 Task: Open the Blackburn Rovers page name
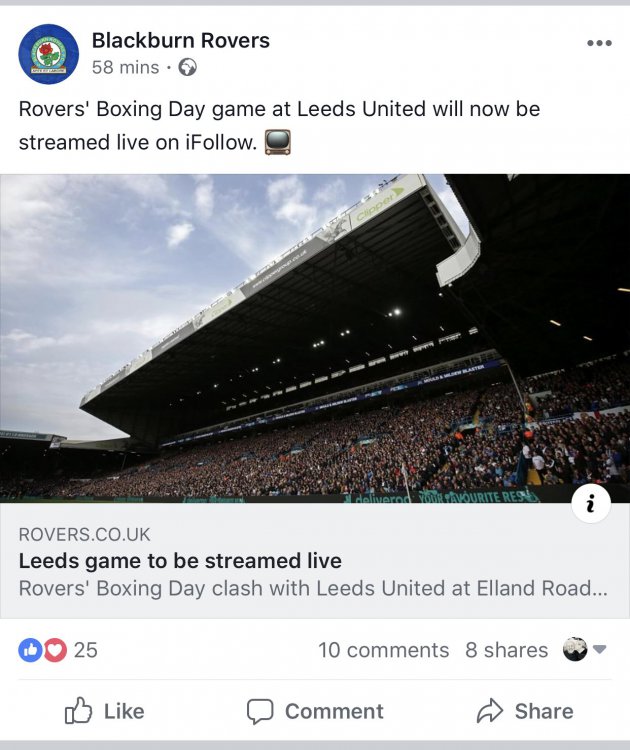point(180,41)
